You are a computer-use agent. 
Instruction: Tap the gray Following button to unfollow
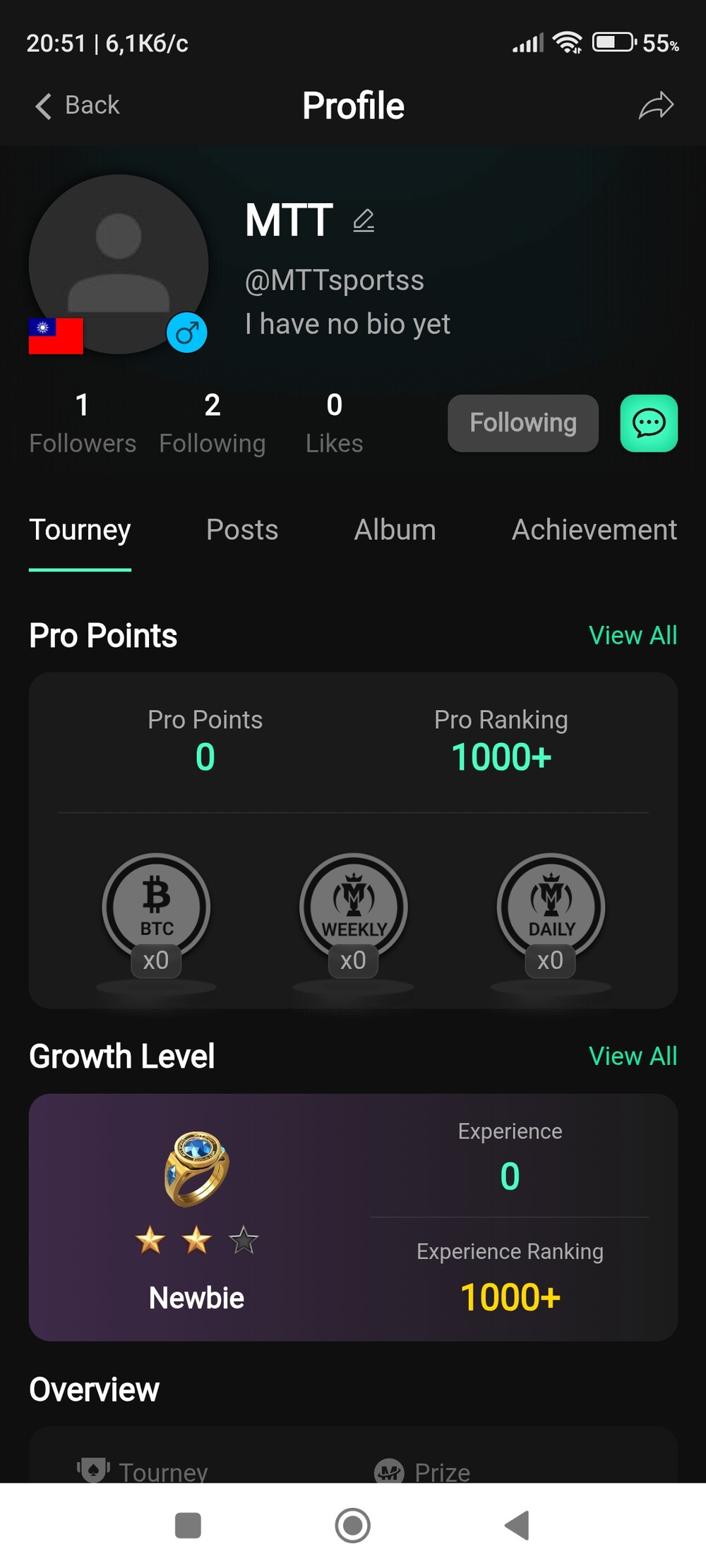(523, 423)
